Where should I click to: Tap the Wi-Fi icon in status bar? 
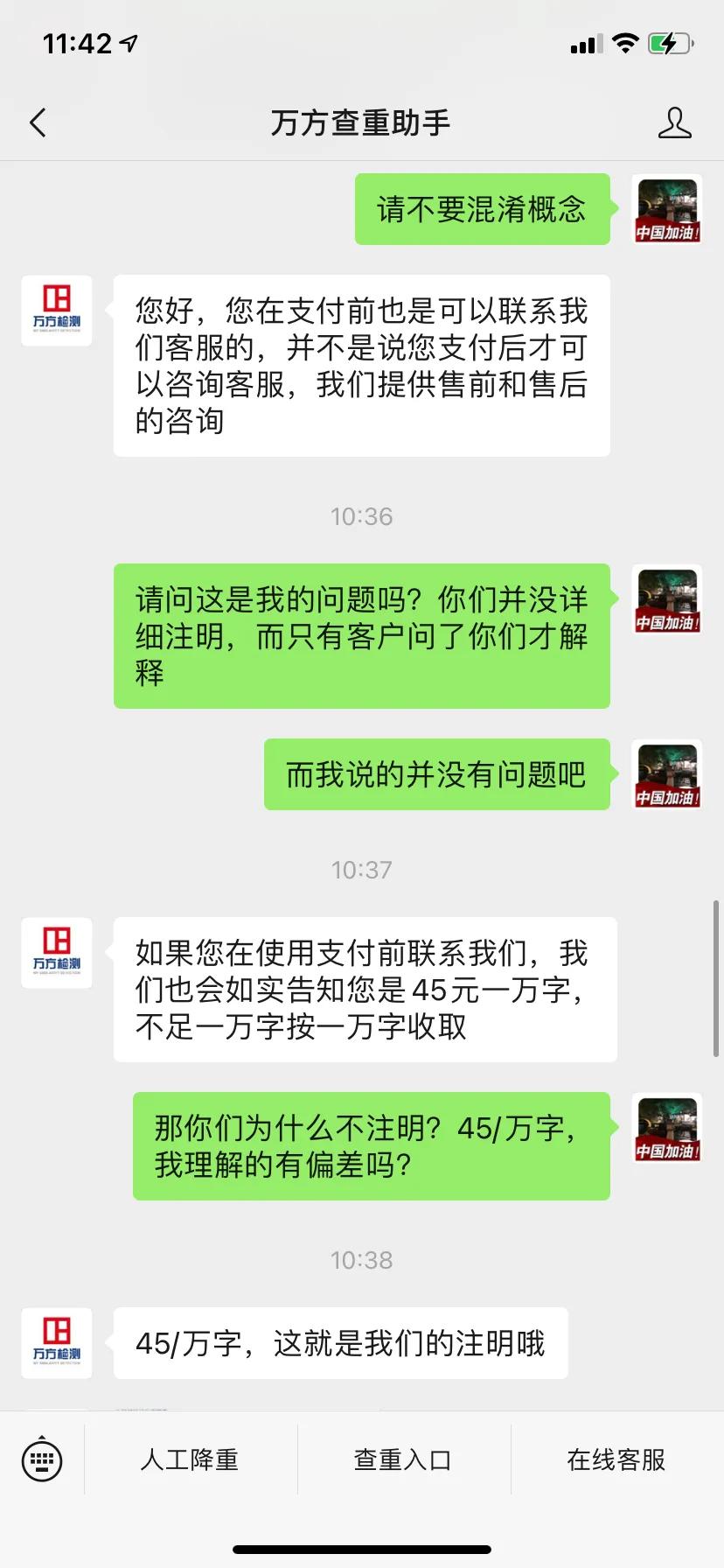pyautogui.click(x=625, y=44)
